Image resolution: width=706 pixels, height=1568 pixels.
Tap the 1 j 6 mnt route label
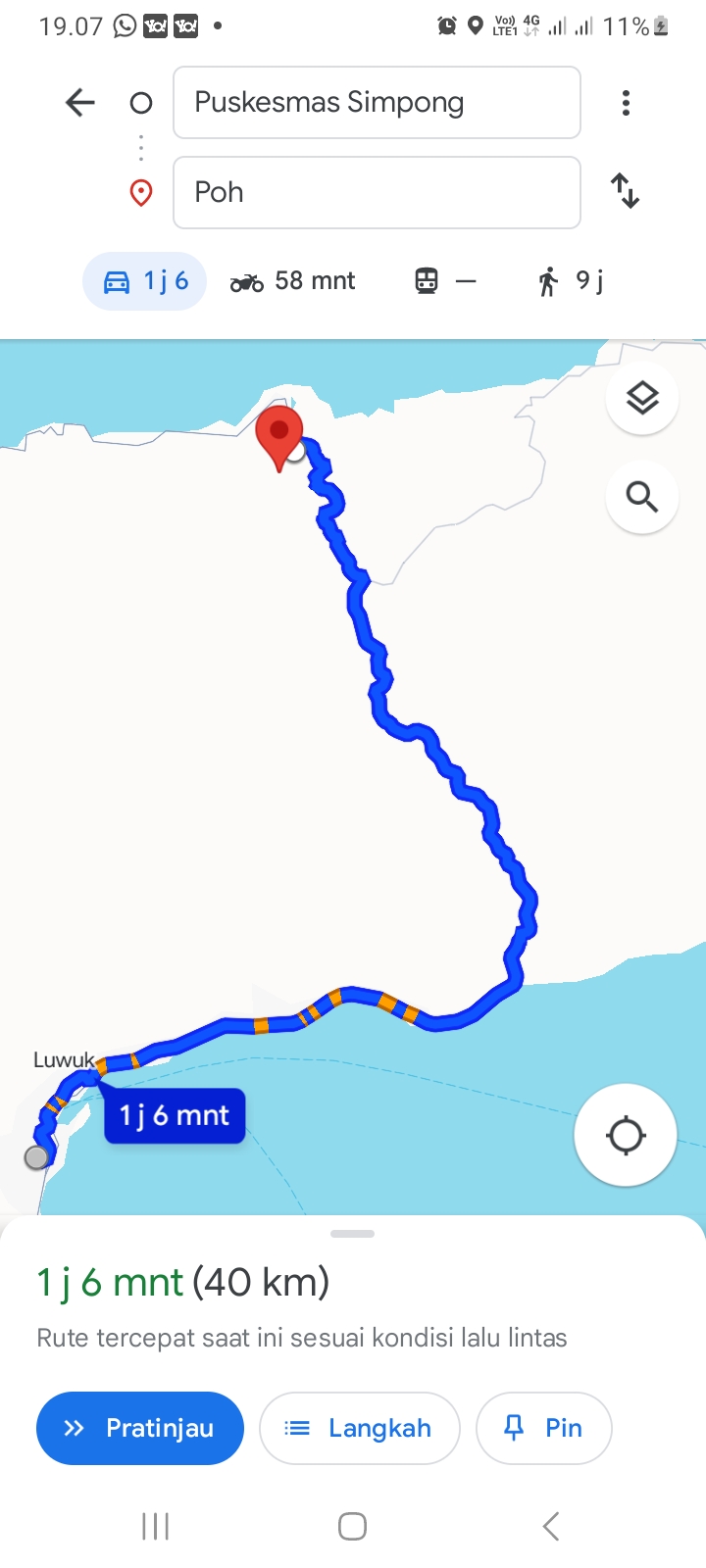click(175, 1115)
